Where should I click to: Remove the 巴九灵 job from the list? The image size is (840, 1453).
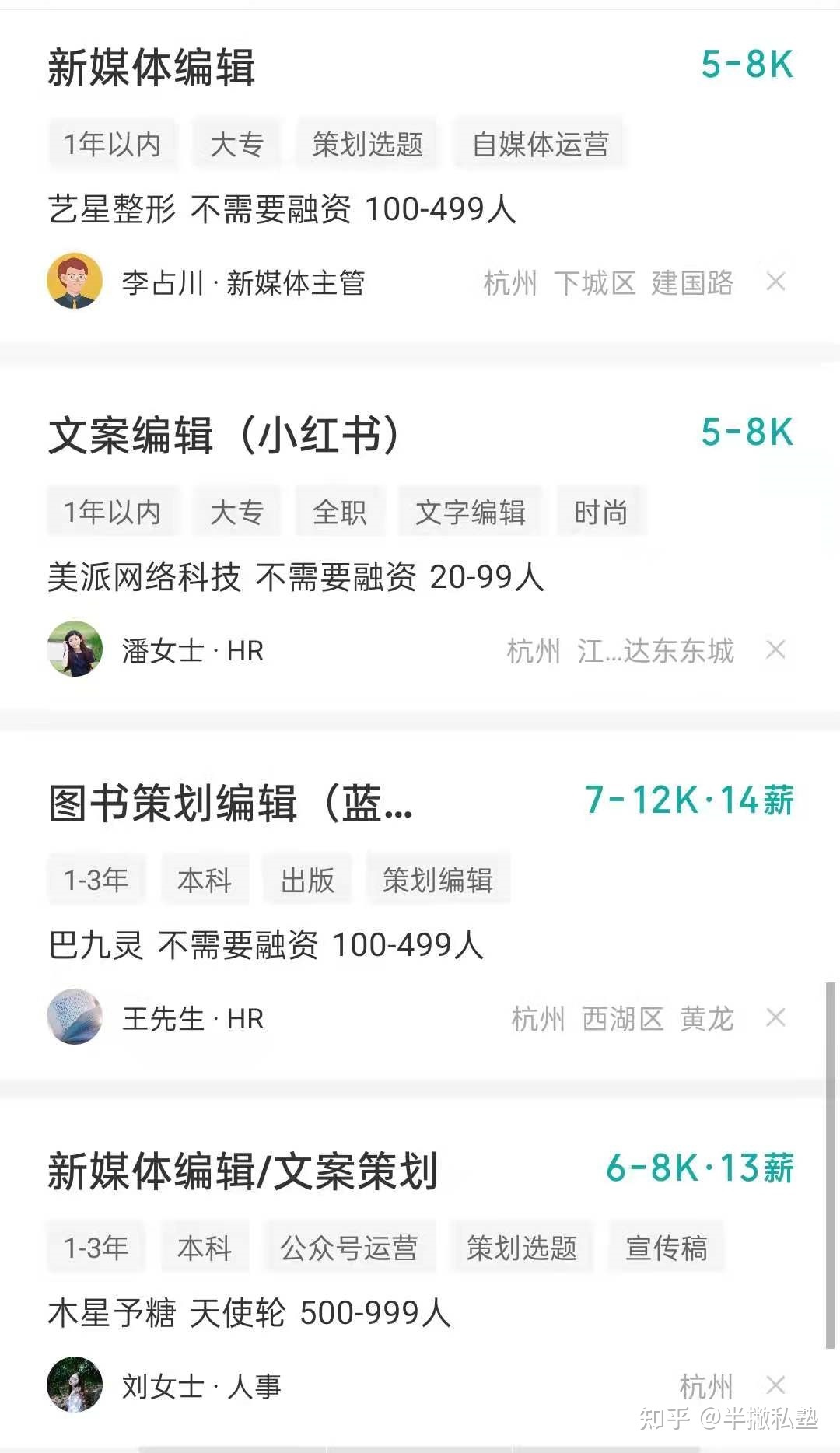pos(775,1017)
